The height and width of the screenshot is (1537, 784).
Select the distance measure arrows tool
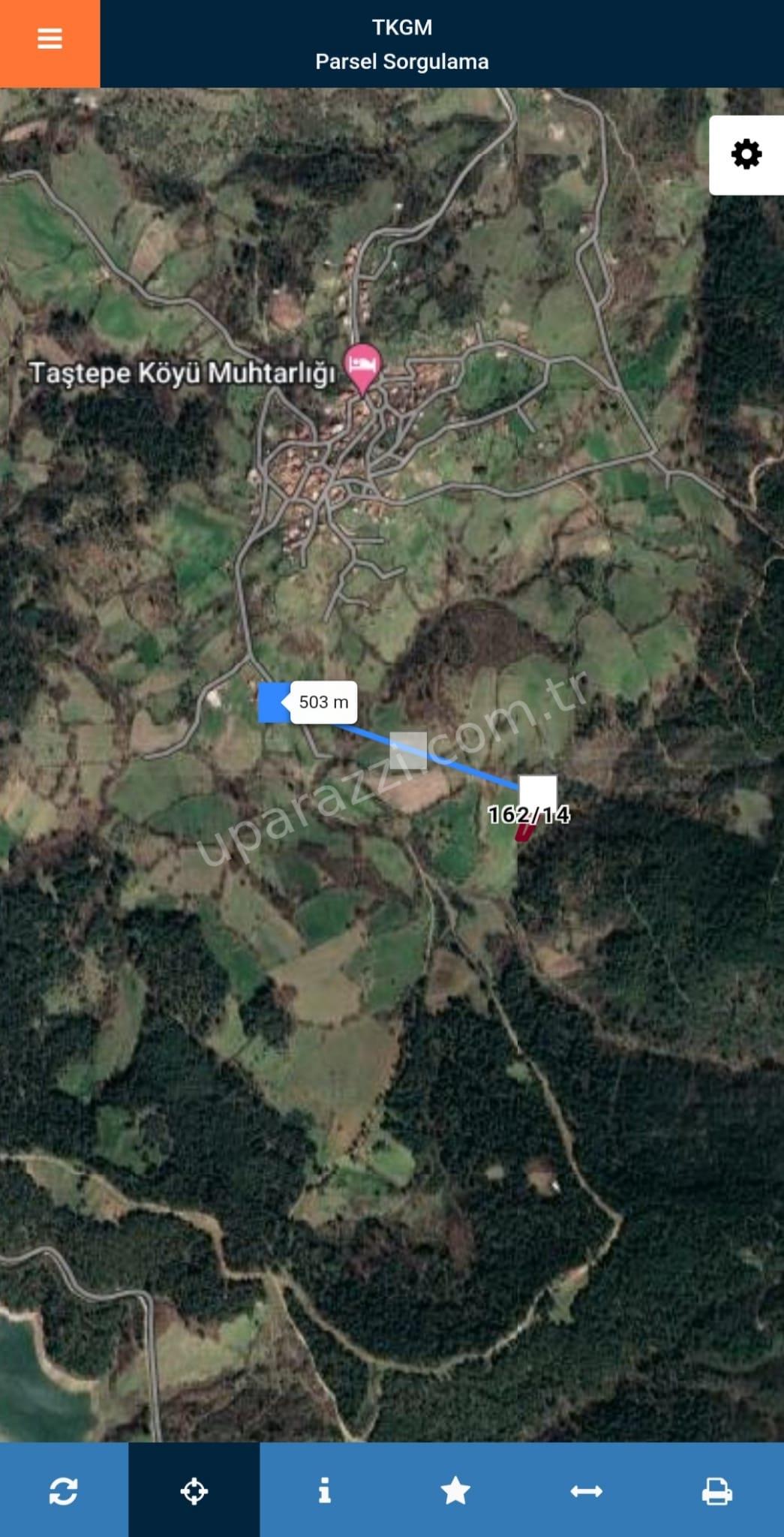(586, 1490)
